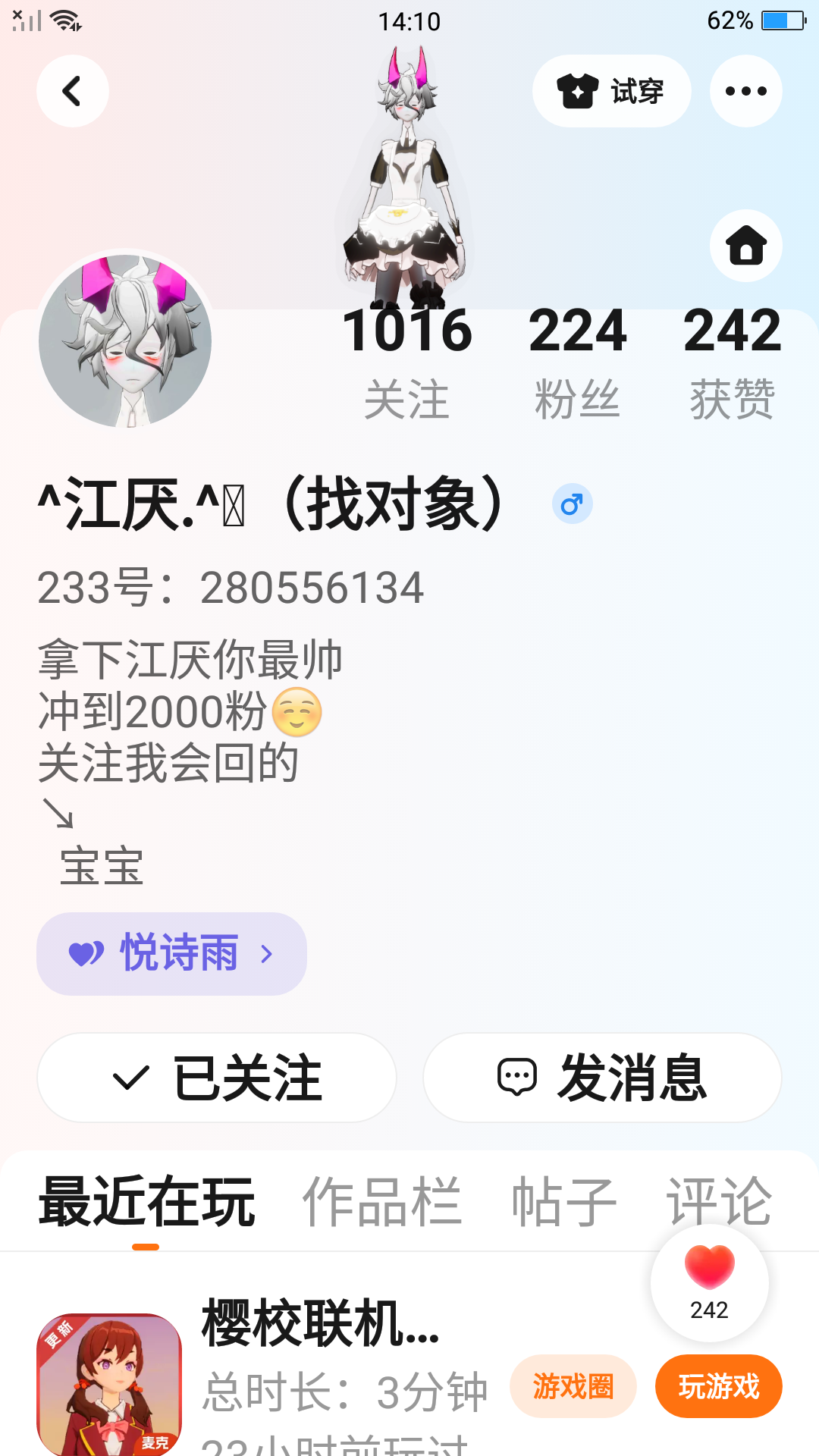Open the 1016 关注 following list
Screen dimensions: 819x1456
407,362
